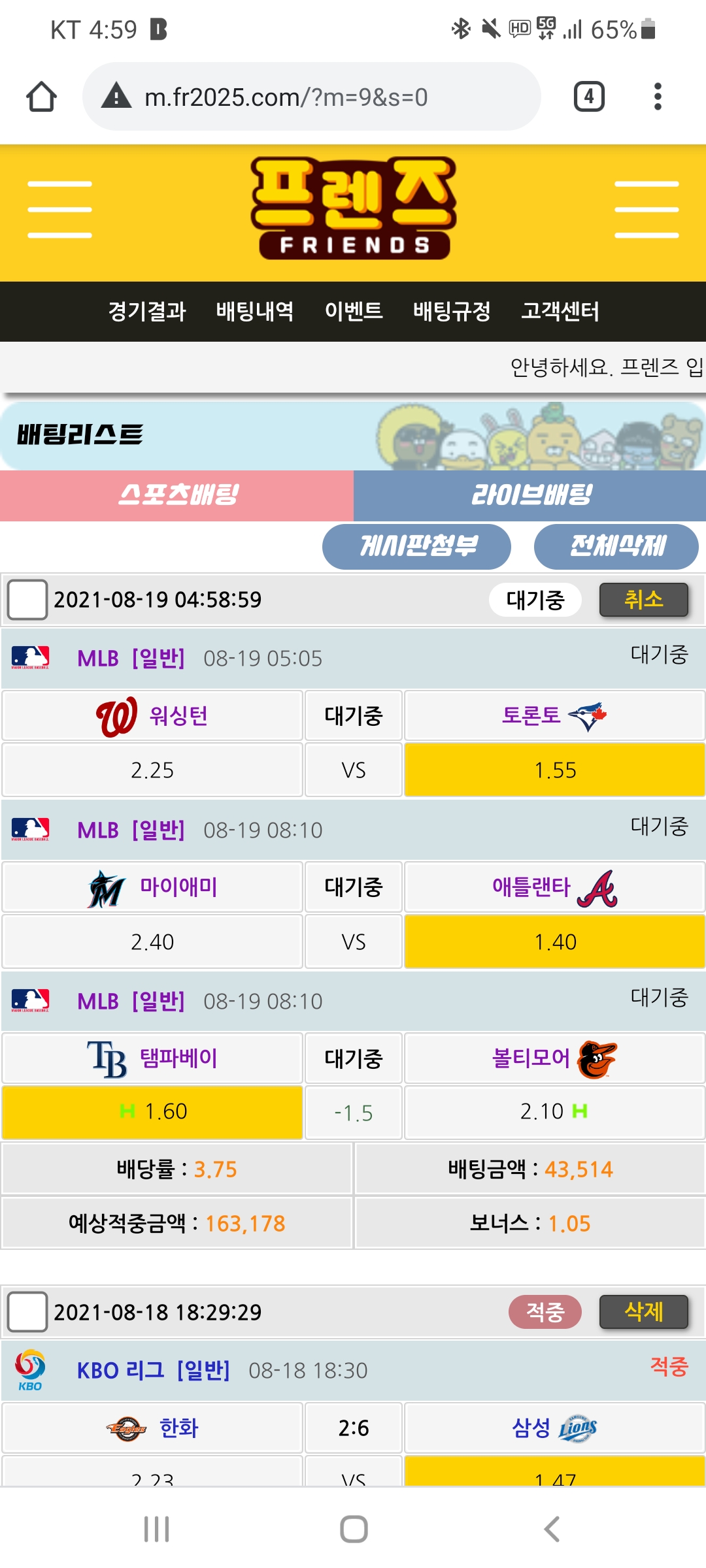
Task: Open 배팅내역 in the menu bar
Action: click(x=255, y=311)
